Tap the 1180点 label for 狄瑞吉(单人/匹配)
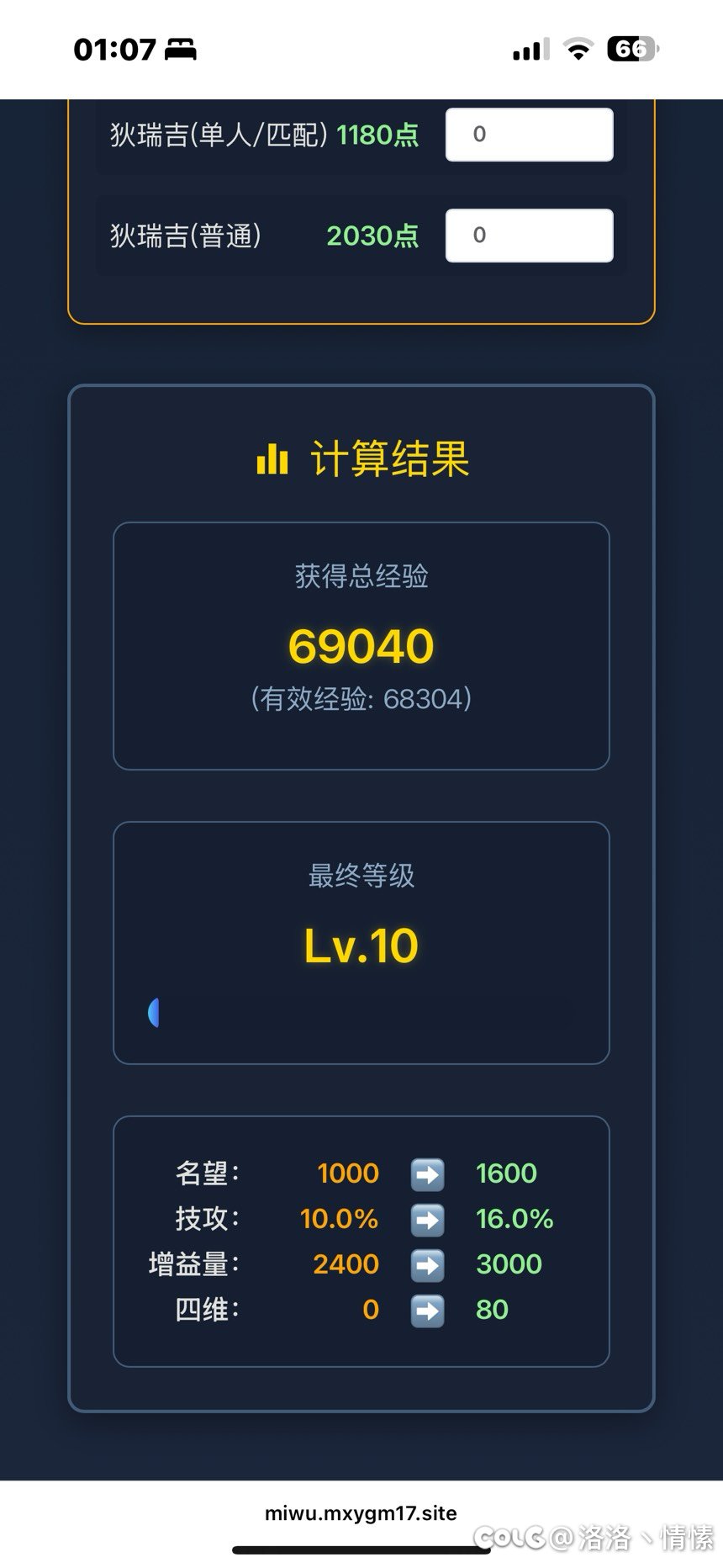 pyautogui.click(x=378, y=135)
